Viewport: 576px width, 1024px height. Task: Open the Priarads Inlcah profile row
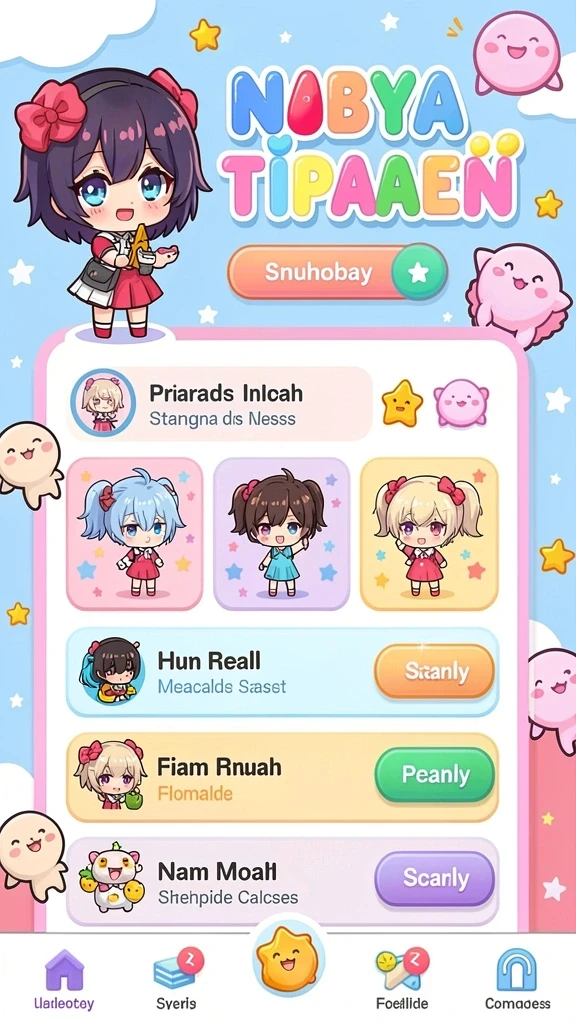point(219,403)
